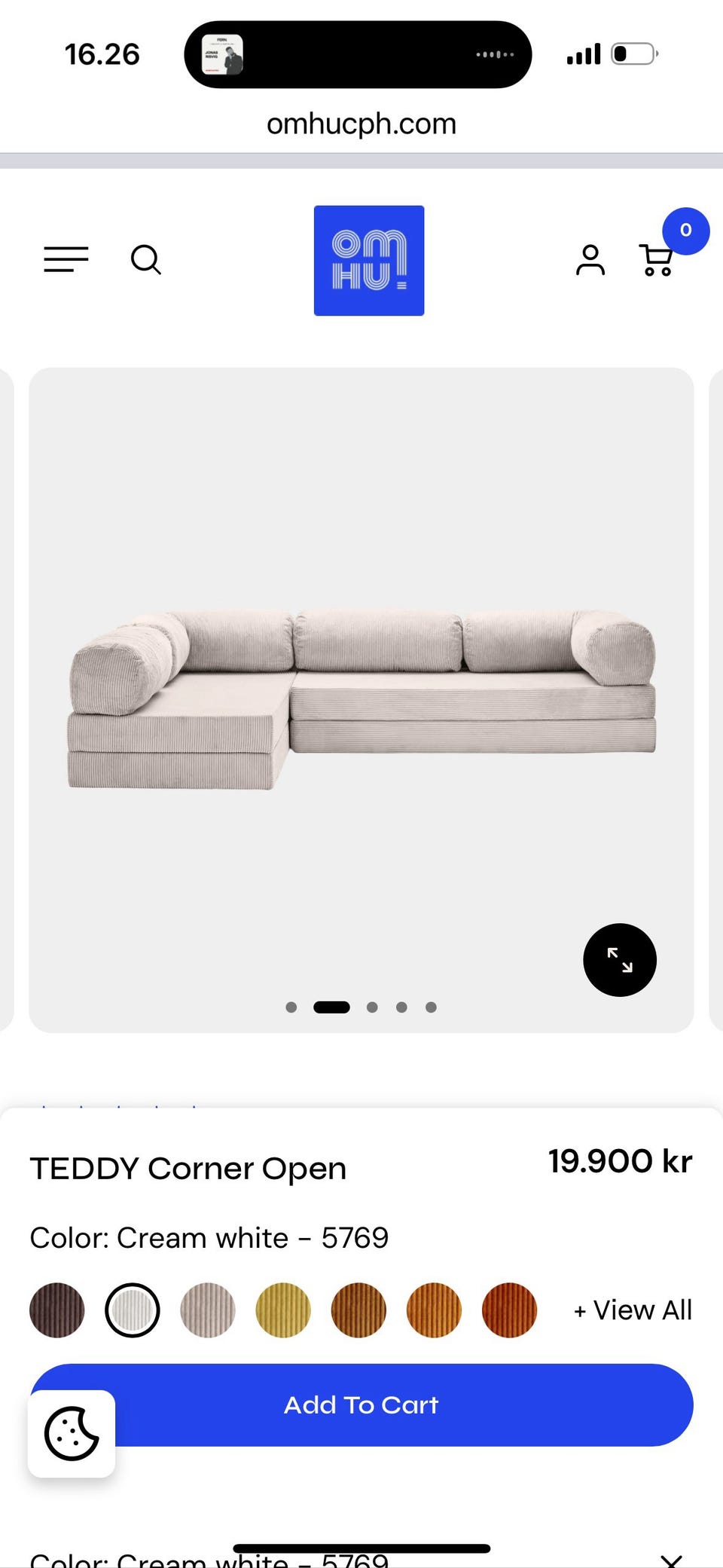
Task: Select the dark brown corduroy color swatch
Action: point(56,1310)
